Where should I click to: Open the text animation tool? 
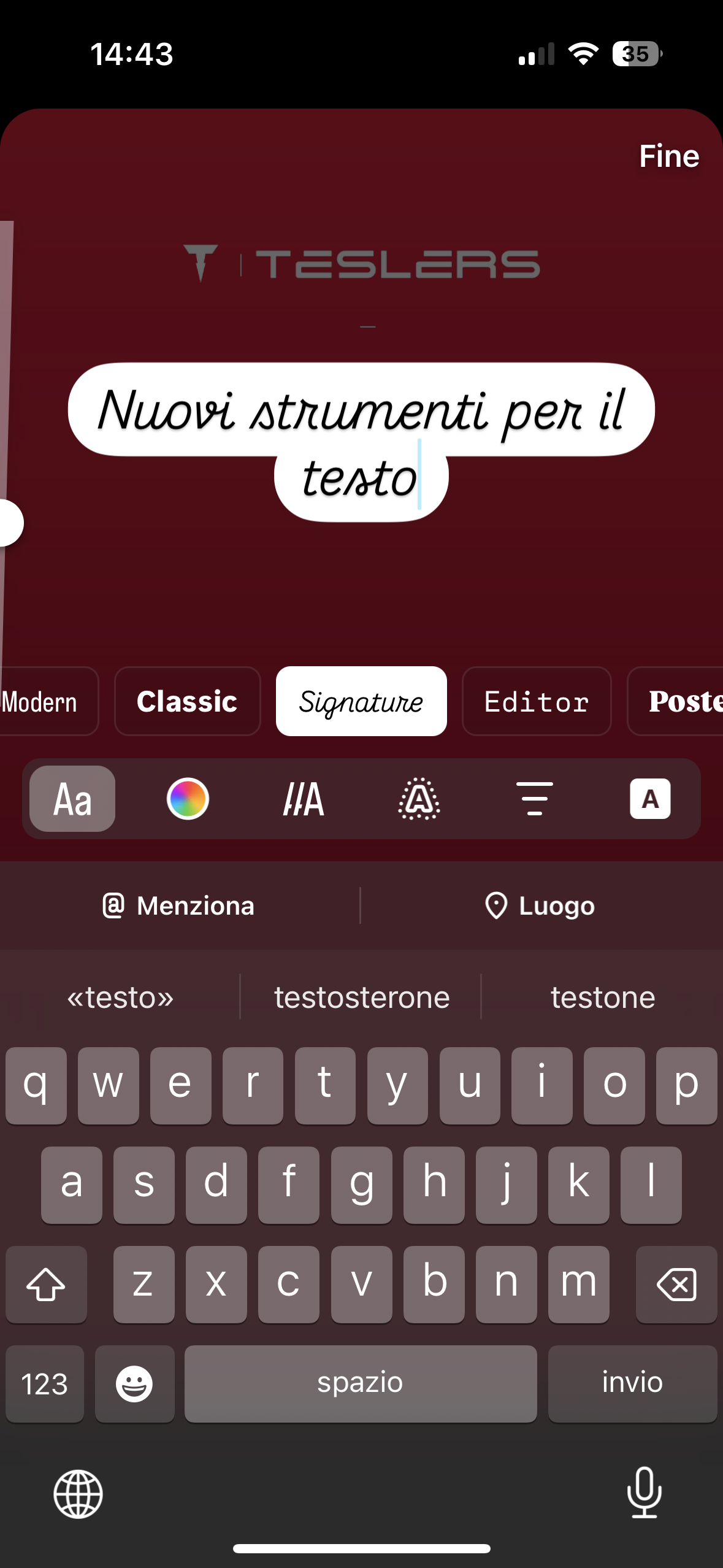(304, 799)
